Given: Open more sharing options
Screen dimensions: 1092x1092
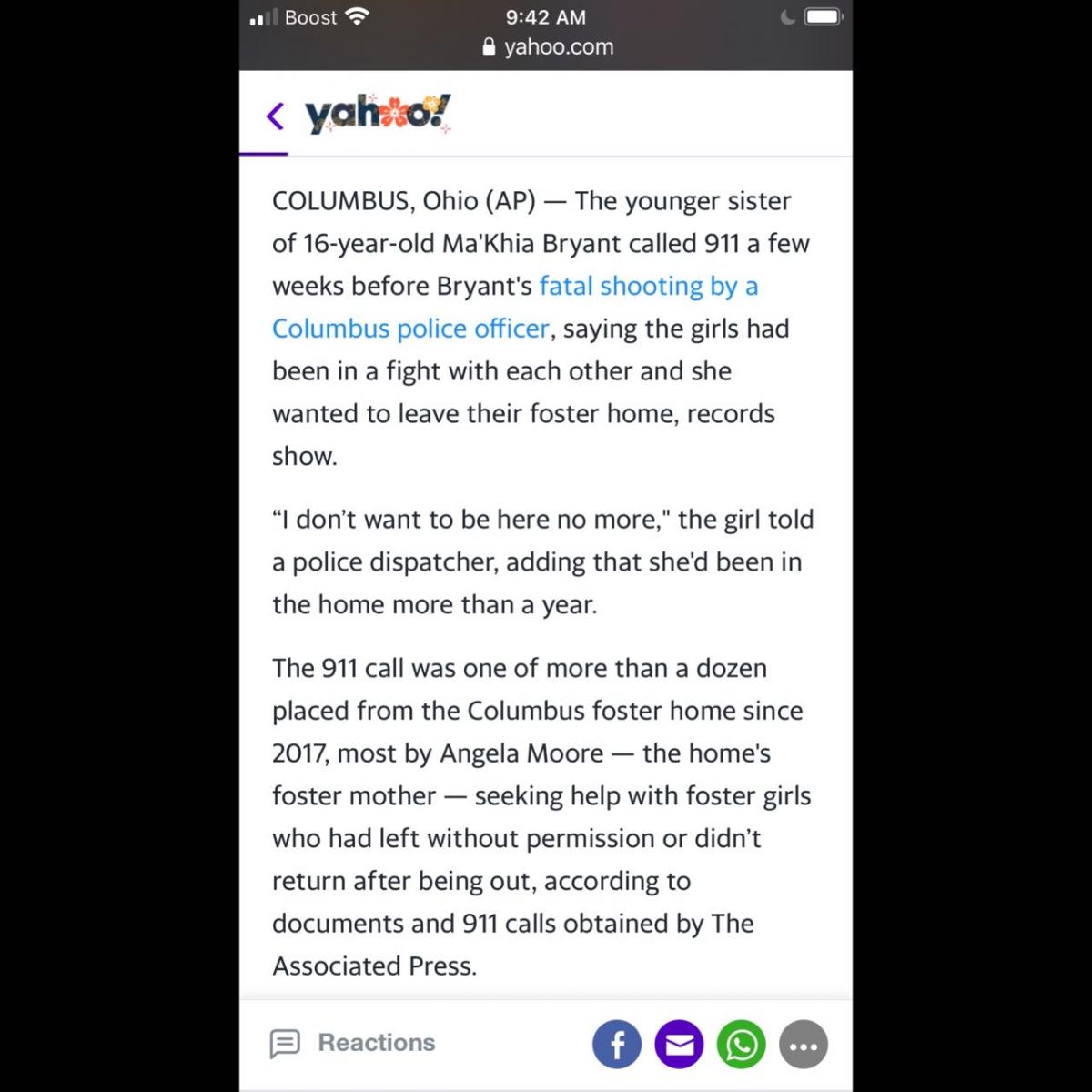Looking at the screenshot, I should click(x=804, y=1045).
